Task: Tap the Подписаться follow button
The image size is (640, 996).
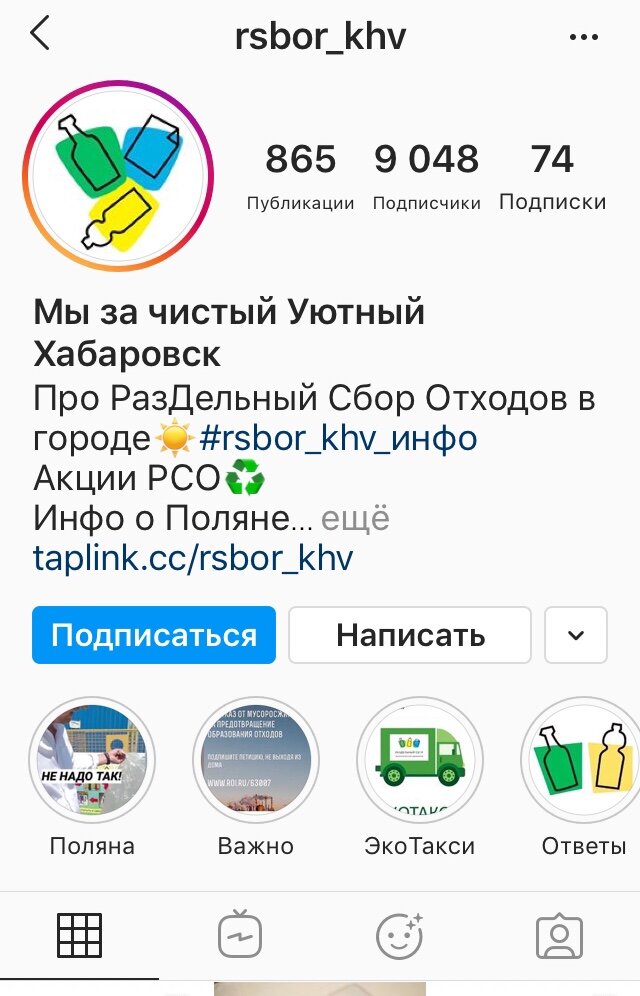Action: click(x=154, y=635)
